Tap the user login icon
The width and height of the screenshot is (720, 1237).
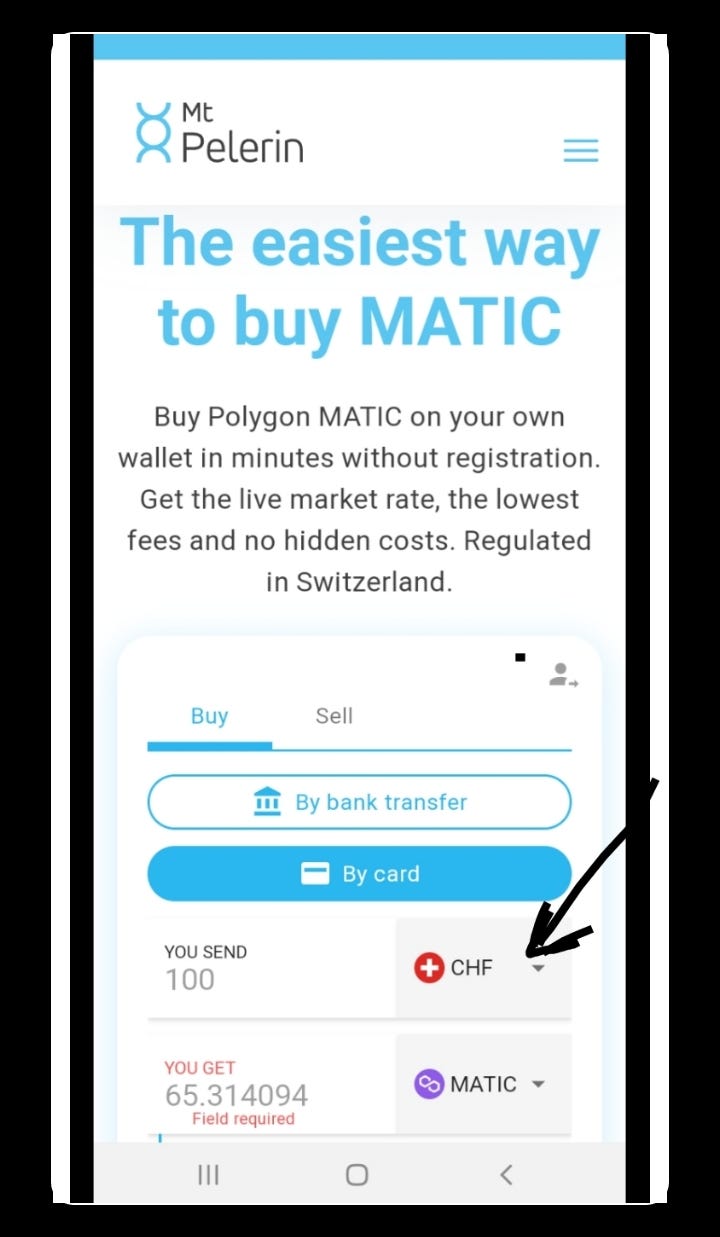pos(563,675)
